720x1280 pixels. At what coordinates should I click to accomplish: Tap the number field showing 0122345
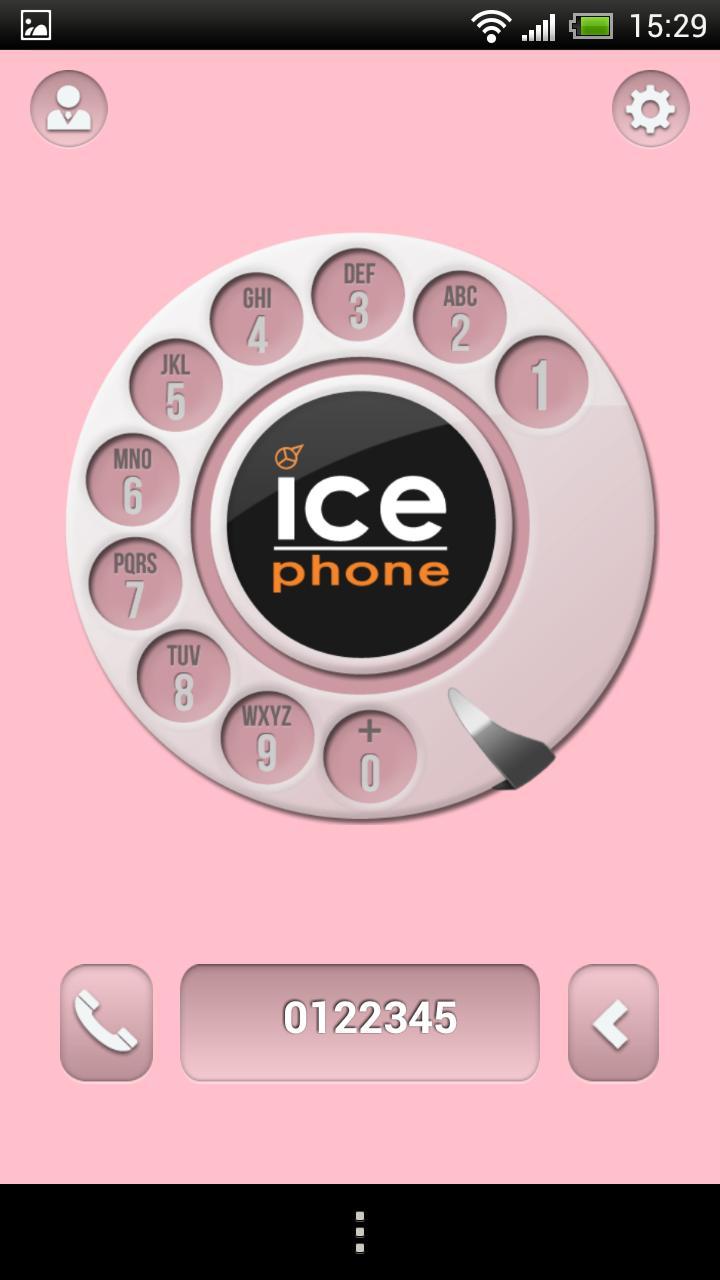coord(360,1022)
